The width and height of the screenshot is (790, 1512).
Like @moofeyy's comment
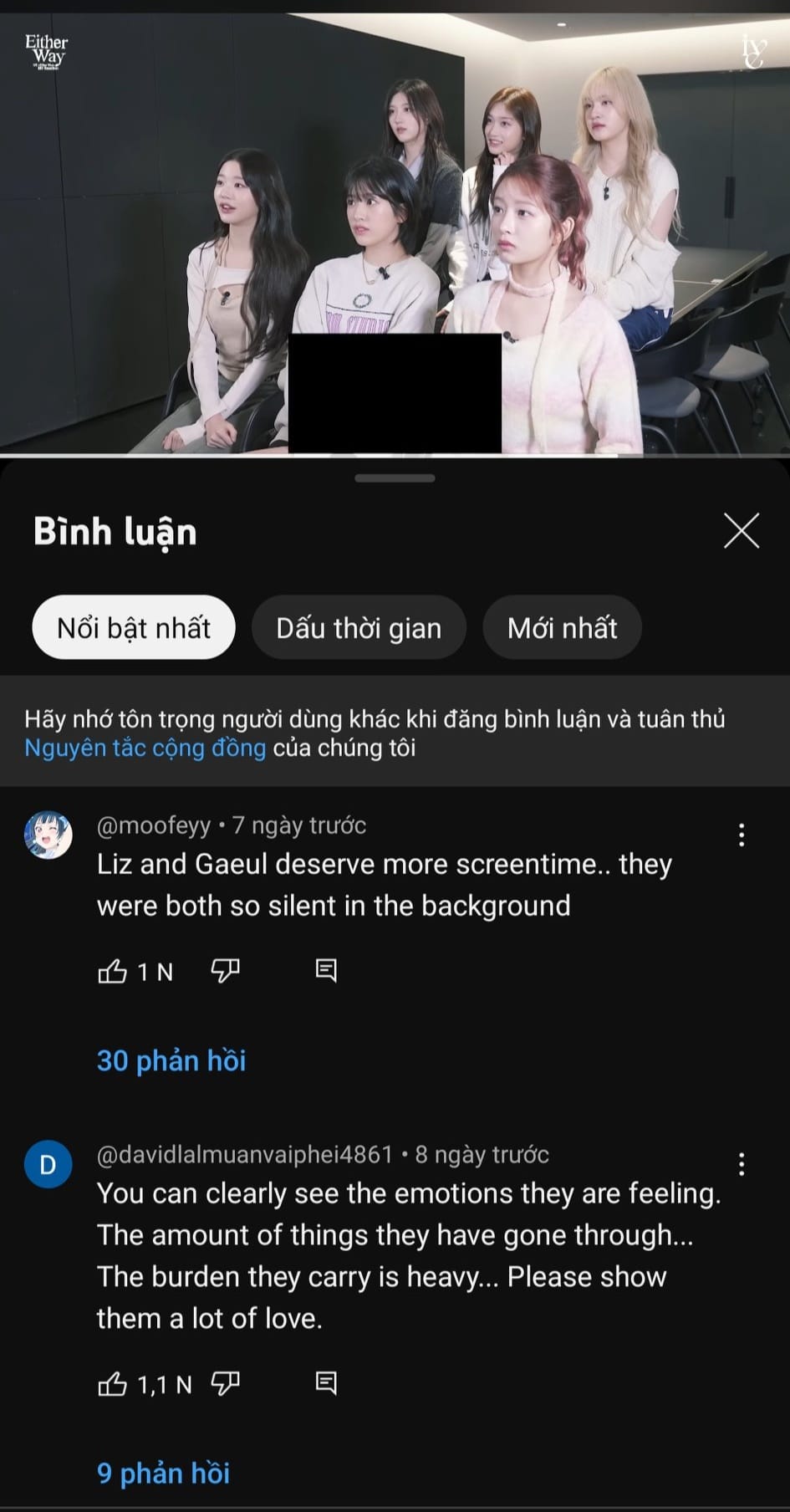(x=113, y=971)
